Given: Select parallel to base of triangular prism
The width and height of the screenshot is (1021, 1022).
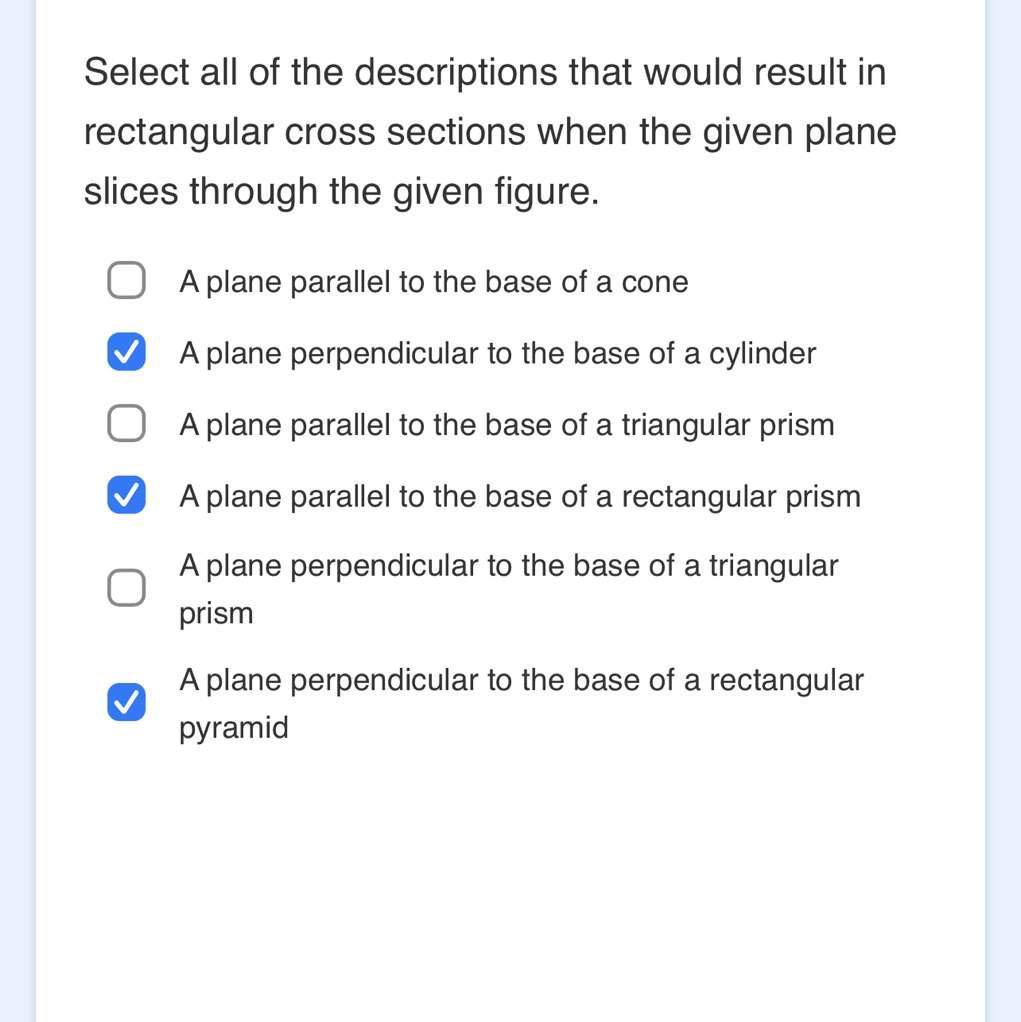Looking at the screenshot, I should tap(126, 424).
